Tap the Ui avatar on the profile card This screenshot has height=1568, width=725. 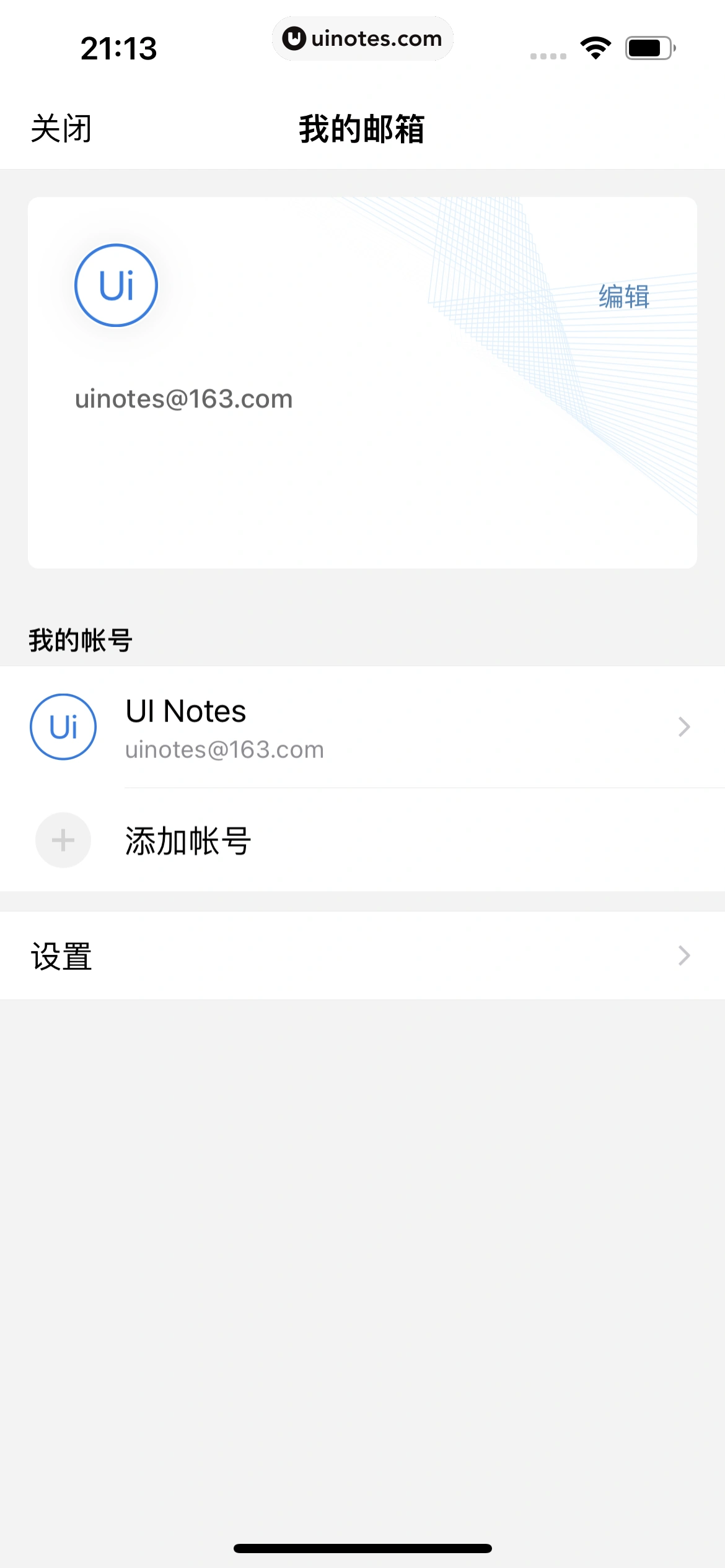(x=116, y=285)
